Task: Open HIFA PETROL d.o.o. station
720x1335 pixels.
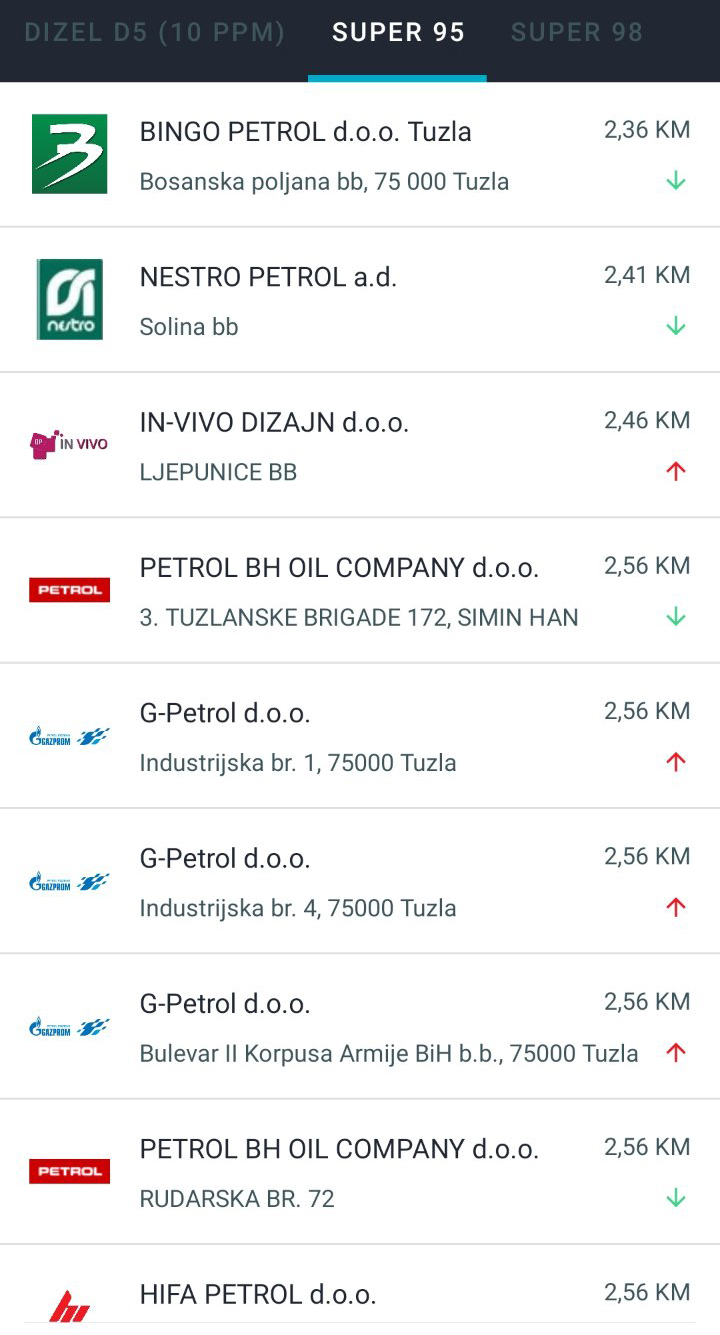Action: 360,1290
